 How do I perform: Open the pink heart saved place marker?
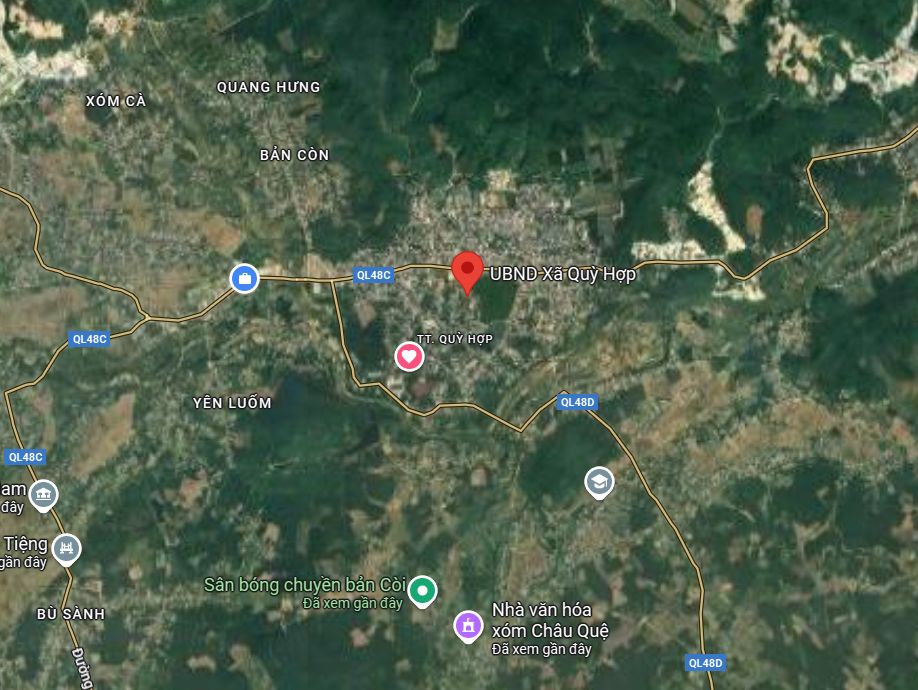click(409, 356)
